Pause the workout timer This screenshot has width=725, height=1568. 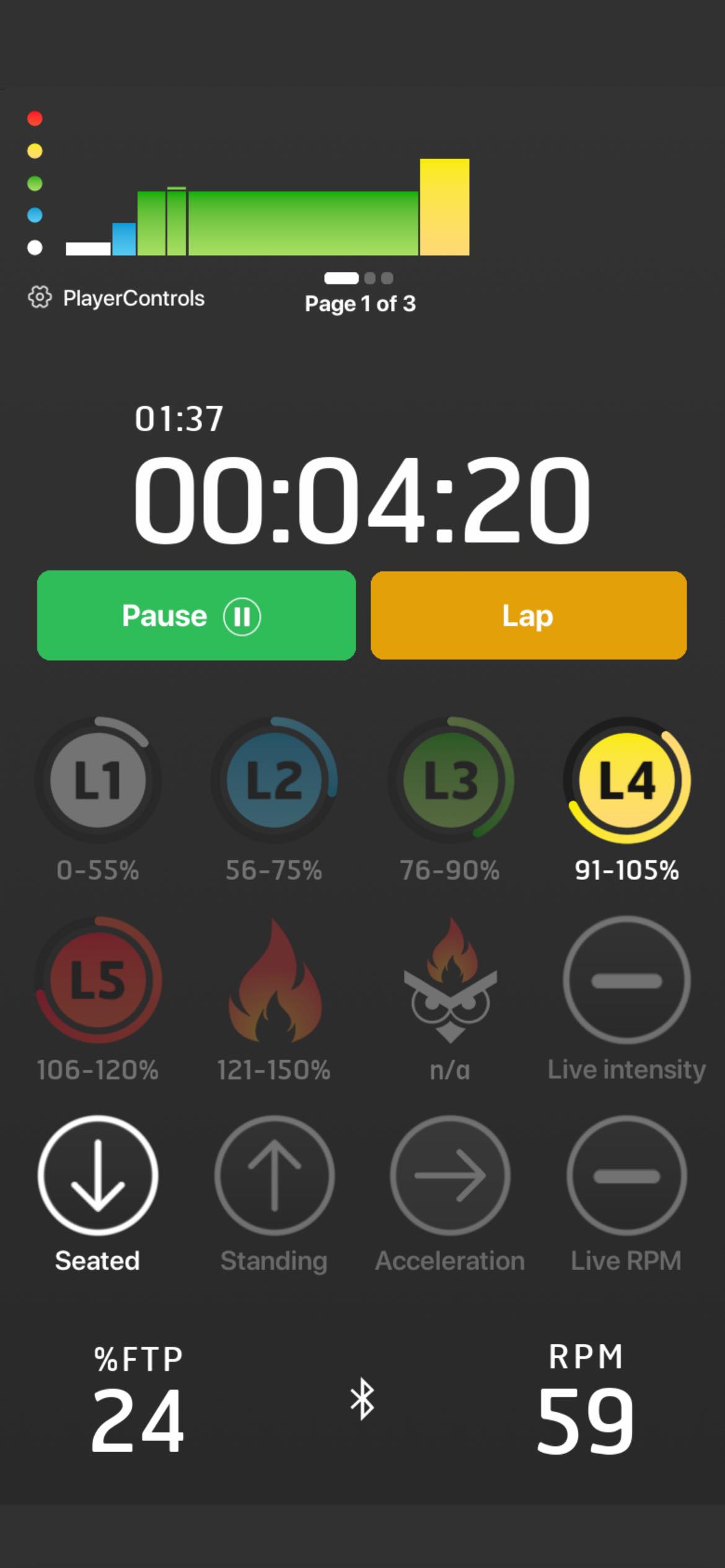196,616
